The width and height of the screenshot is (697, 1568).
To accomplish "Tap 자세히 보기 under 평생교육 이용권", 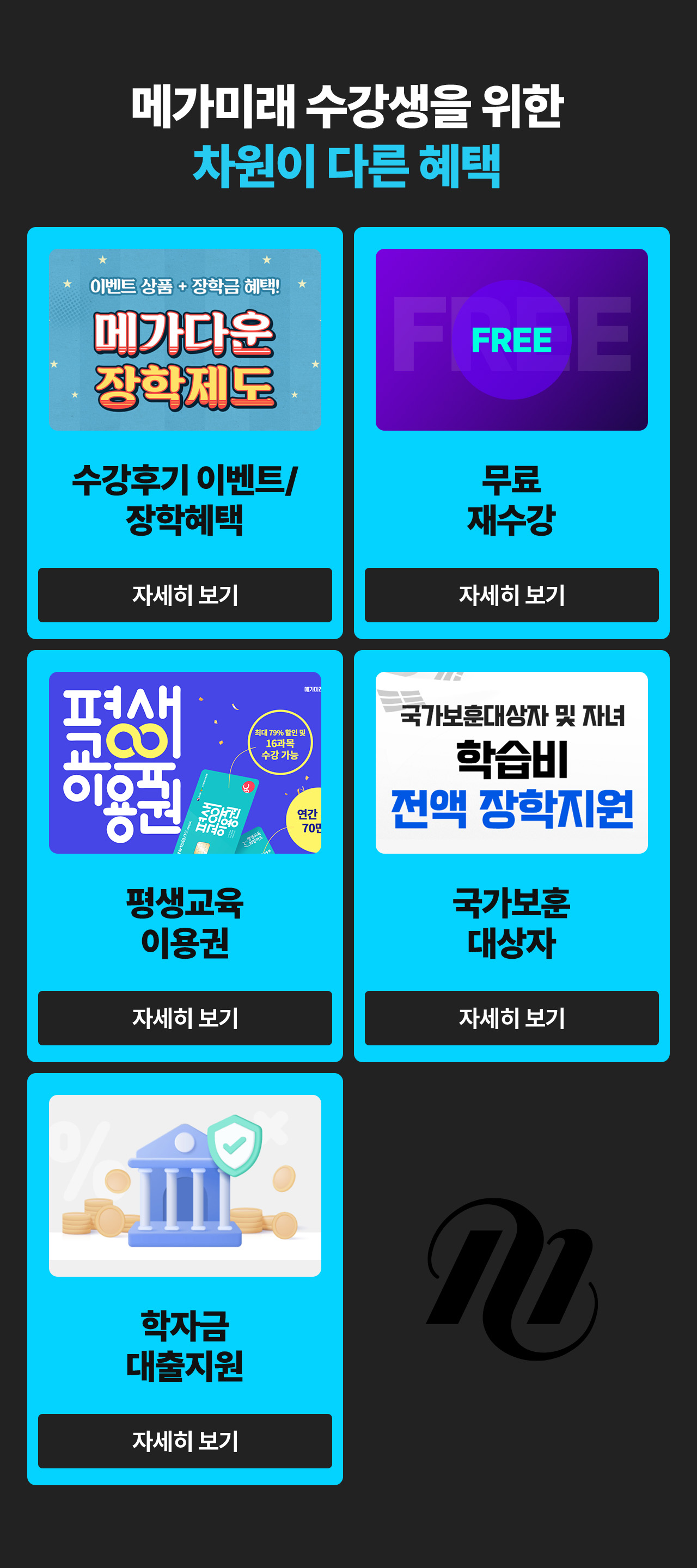I will pyautogui.click(x=185, y=1018).
